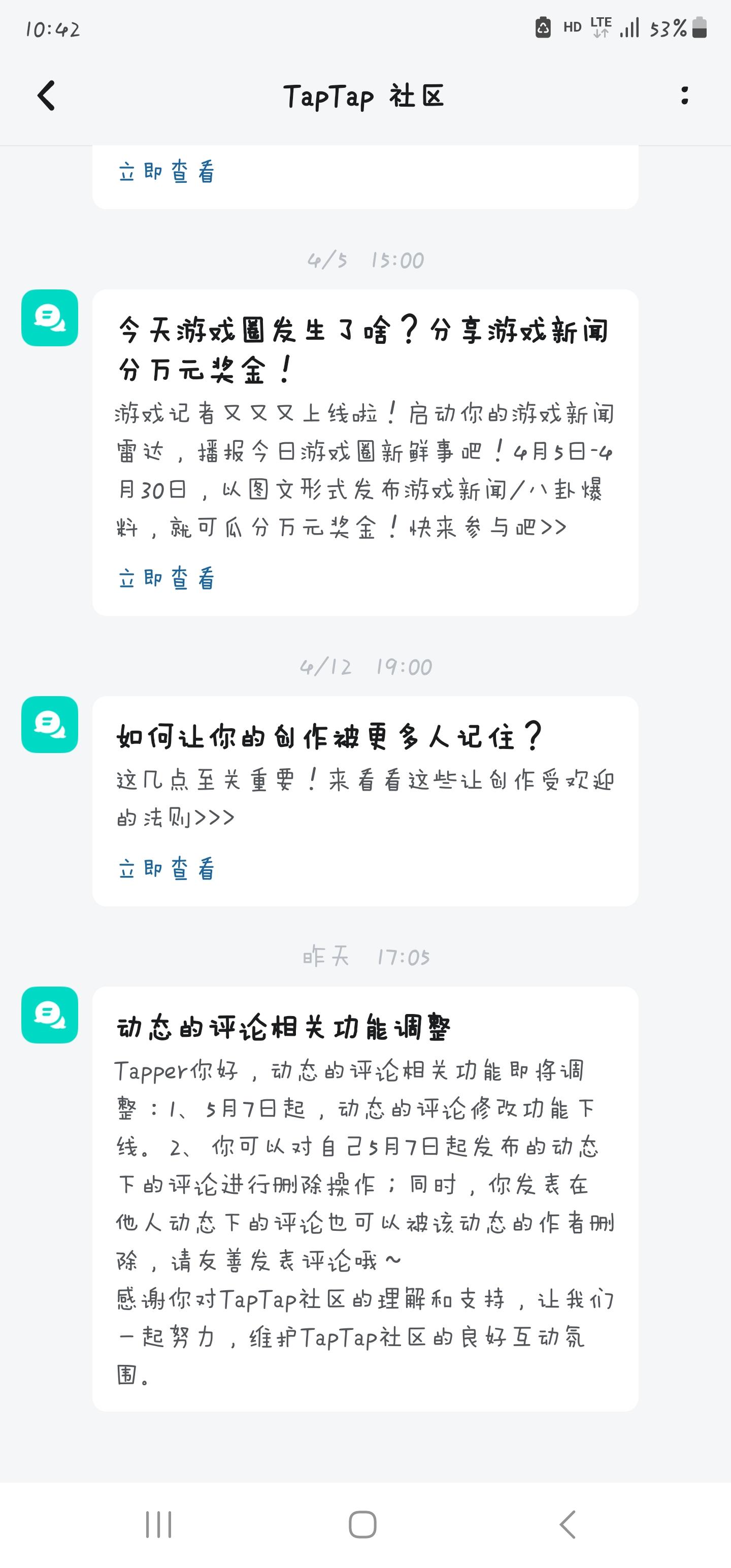Tap the 昨天 17:05 timestamp label
The width and height of the screenshot is (731, 1568).
[x=365, y=956]
